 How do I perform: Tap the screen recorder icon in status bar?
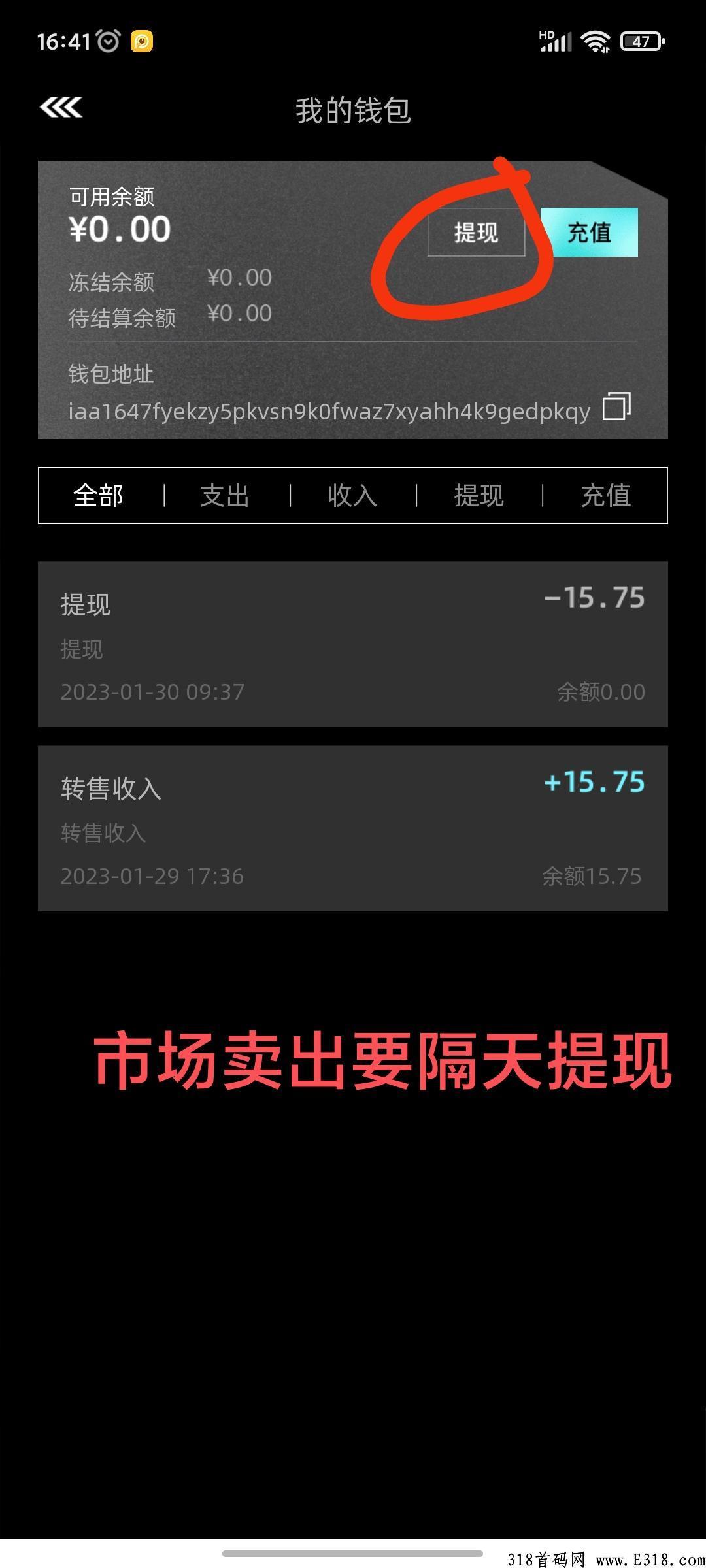click(x=141, y=41)
